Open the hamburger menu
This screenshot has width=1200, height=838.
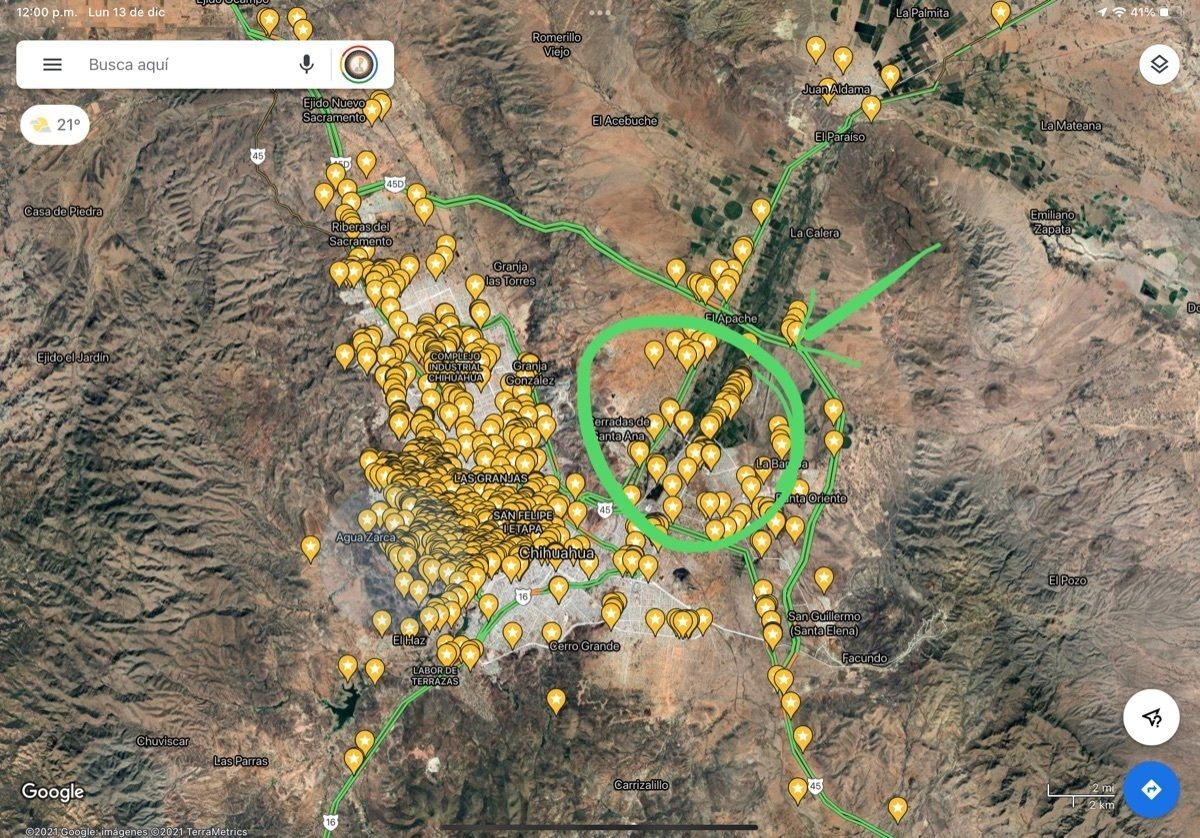tap(52, 65)
